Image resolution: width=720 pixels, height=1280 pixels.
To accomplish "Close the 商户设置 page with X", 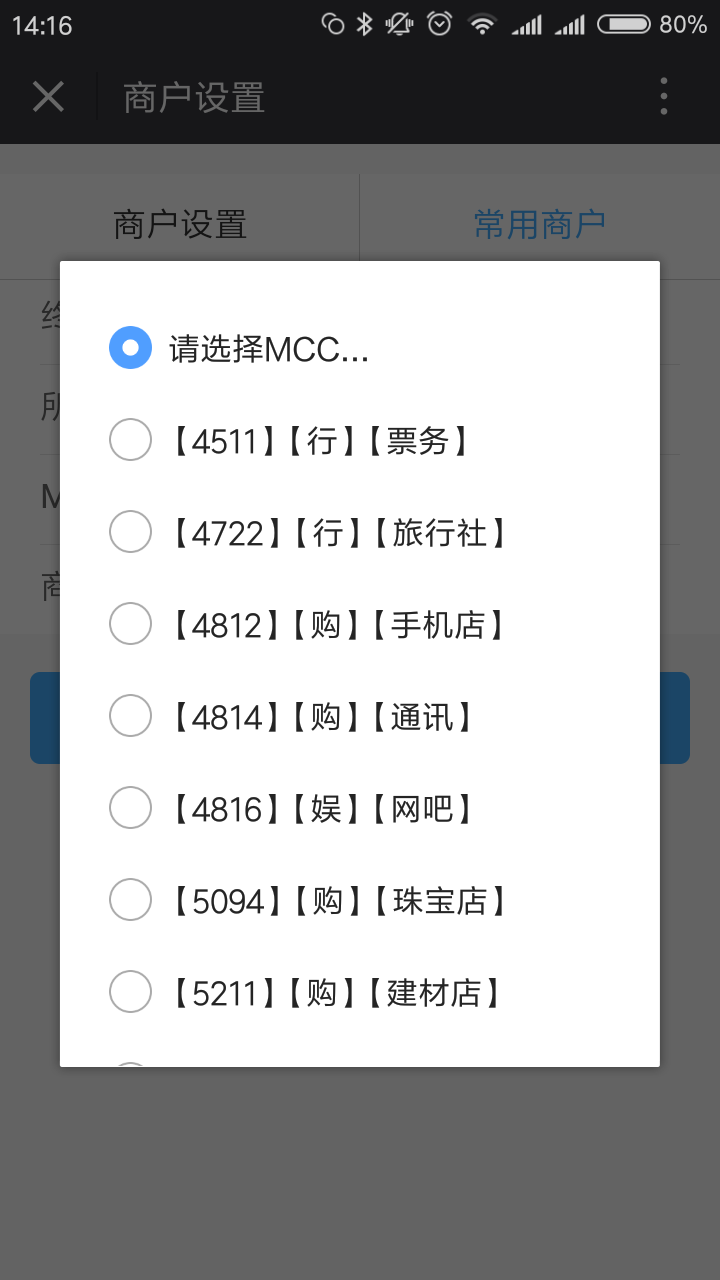I will 48,97.
